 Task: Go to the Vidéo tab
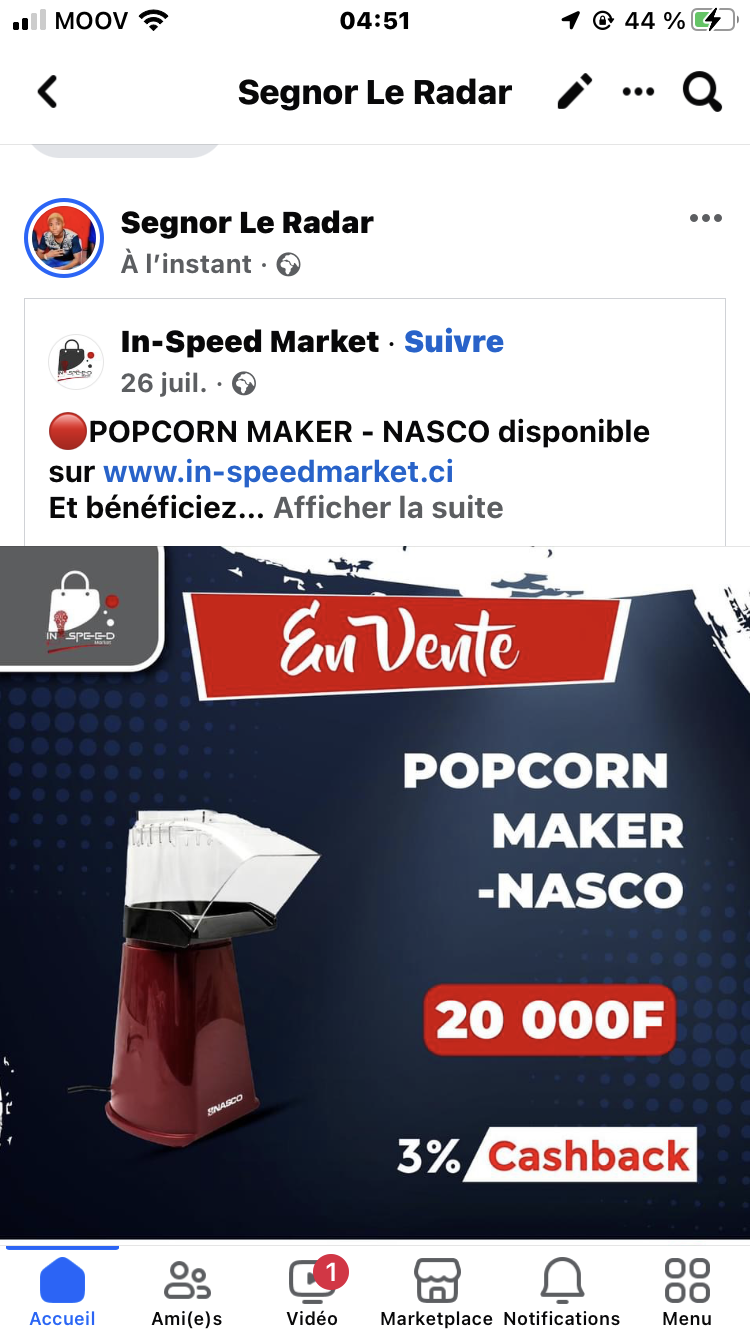pyautogui.click(x=312, y=1290)
